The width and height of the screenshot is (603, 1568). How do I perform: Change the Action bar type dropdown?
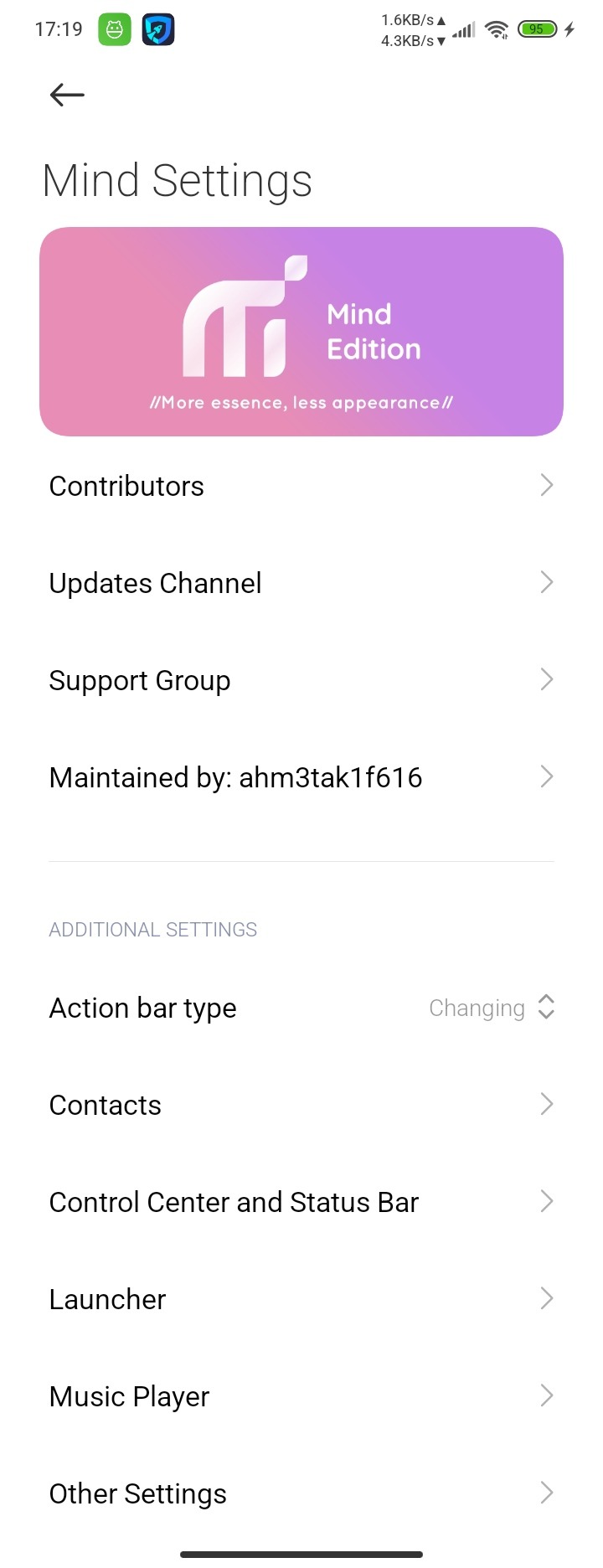491,1008
